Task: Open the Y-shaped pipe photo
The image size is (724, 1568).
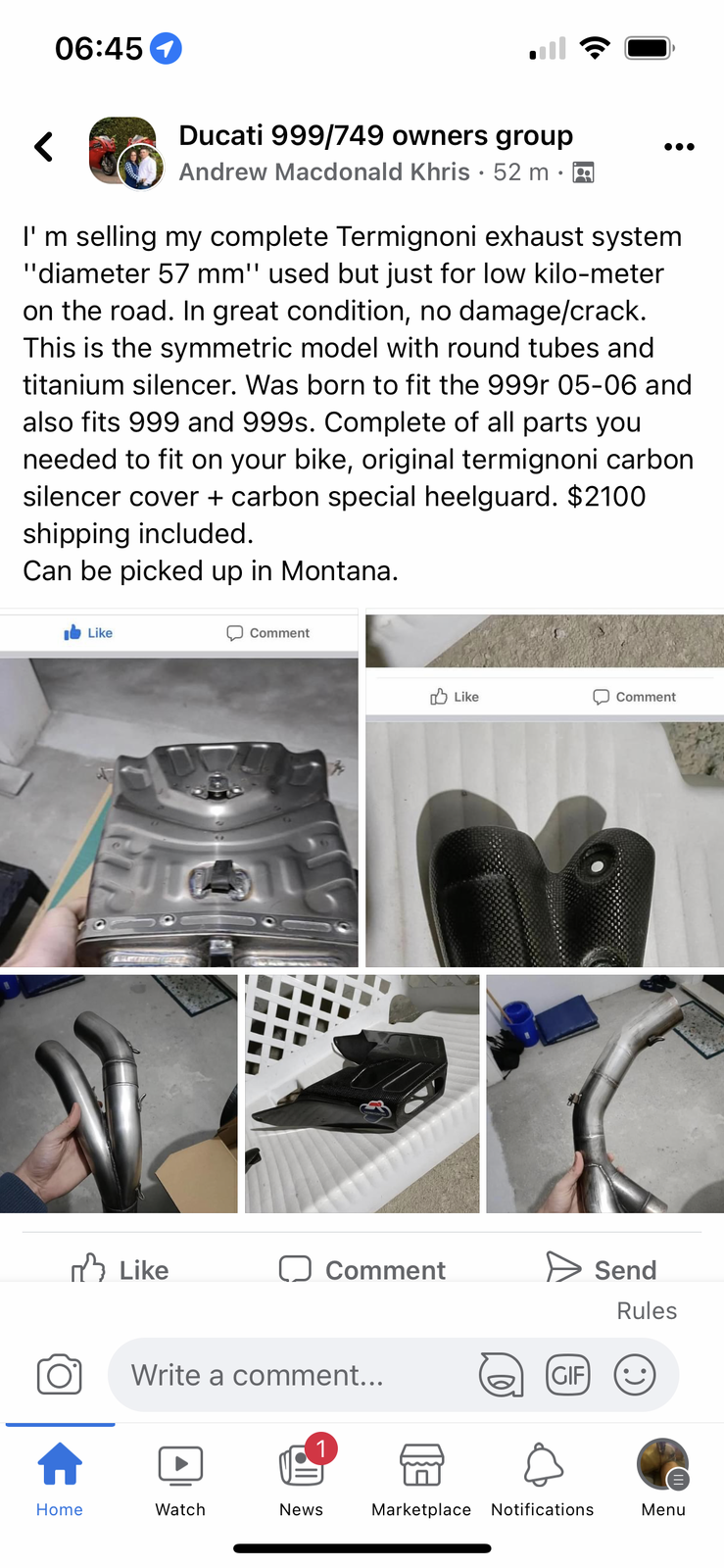Action: [604, 1094]
